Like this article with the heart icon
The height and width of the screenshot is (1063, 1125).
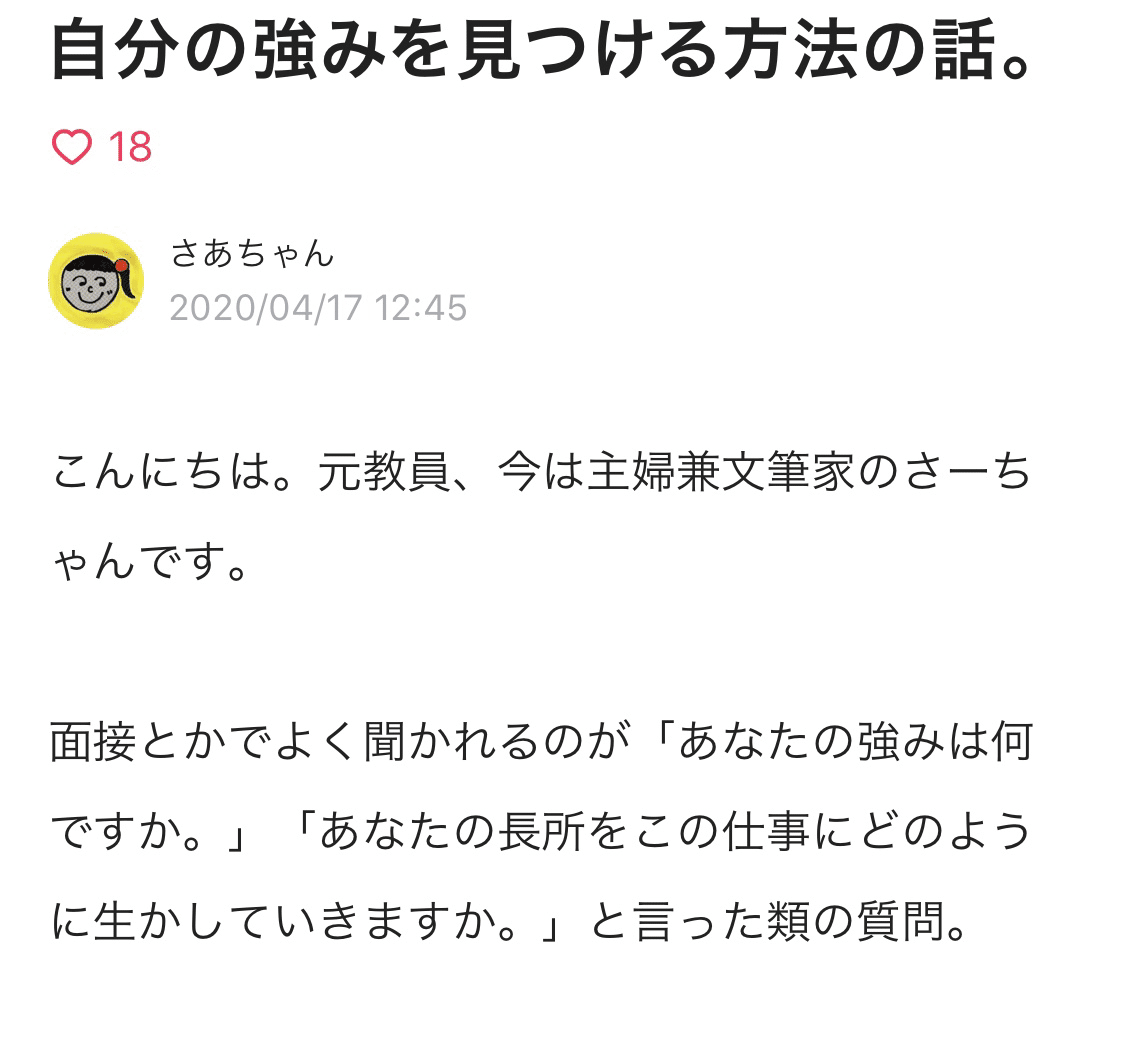tap(72, 148)
